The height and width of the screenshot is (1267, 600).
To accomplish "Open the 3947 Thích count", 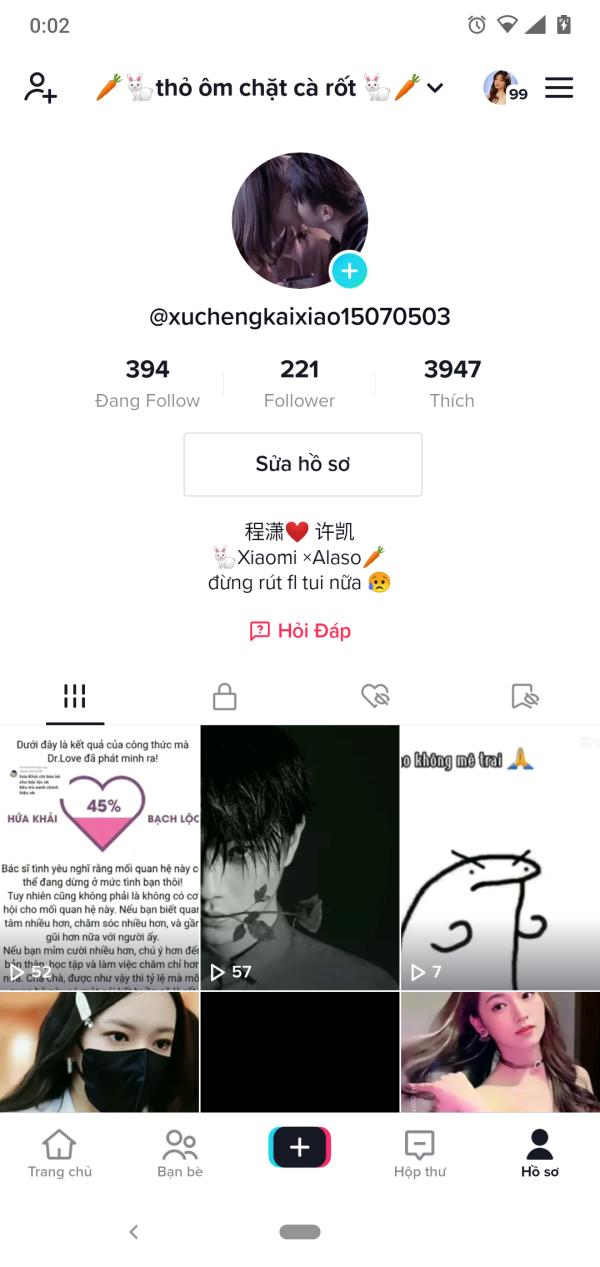I will (x=452, y=384).
